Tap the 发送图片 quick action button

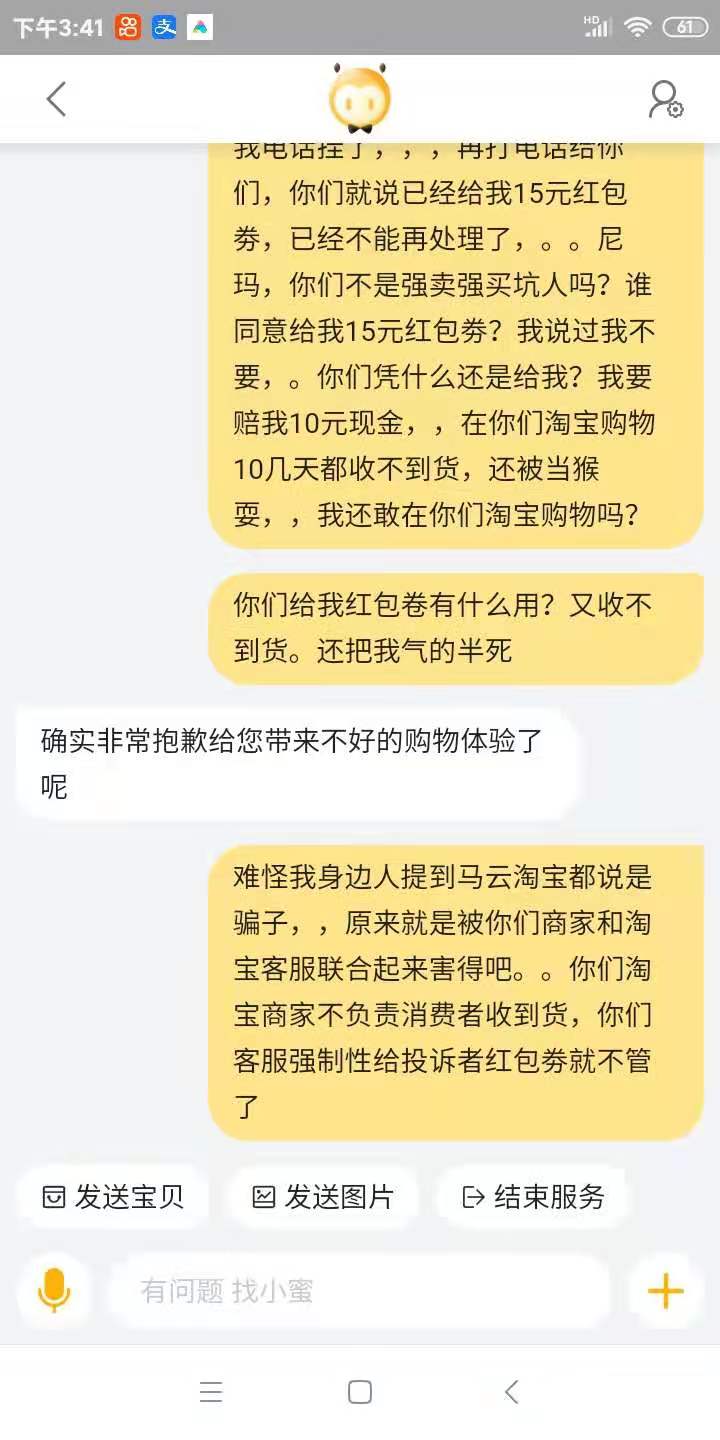pyautogui.click(x=322, y=1196)
